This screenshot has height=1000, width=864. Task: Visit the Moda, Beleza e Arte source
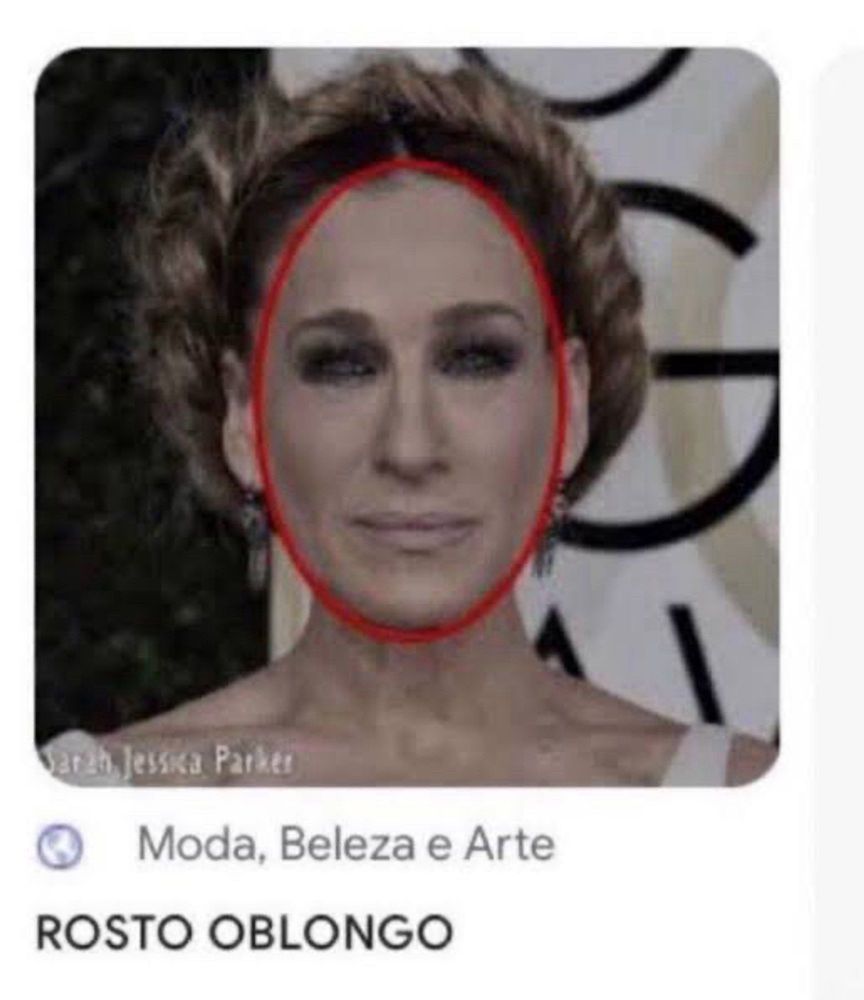345,846
